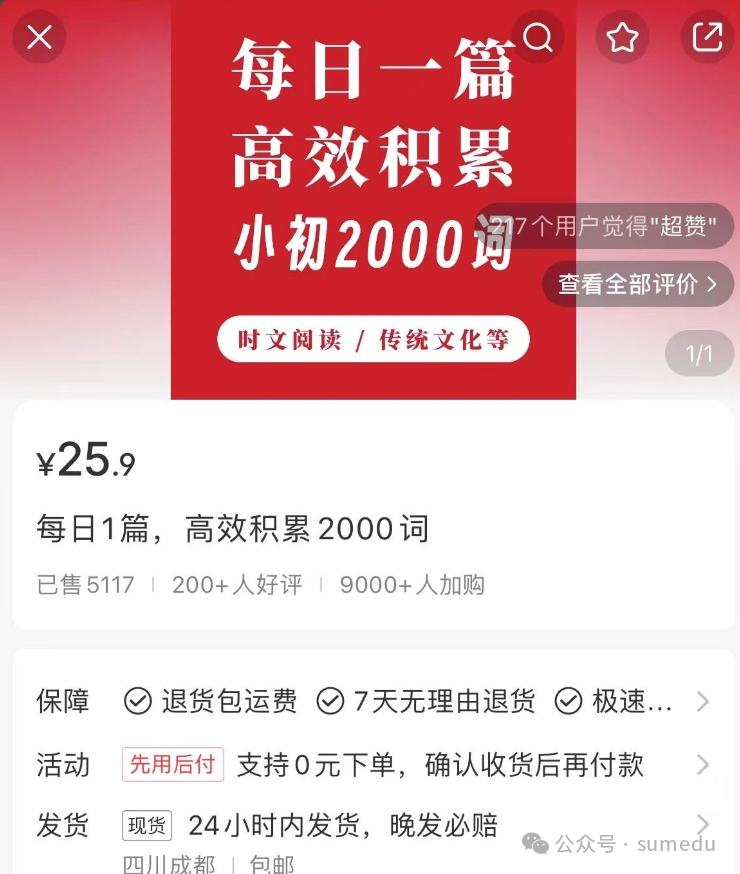
Task: Click the 极速 guarantee checkmark icon
Action: click(x=570, y=702)
